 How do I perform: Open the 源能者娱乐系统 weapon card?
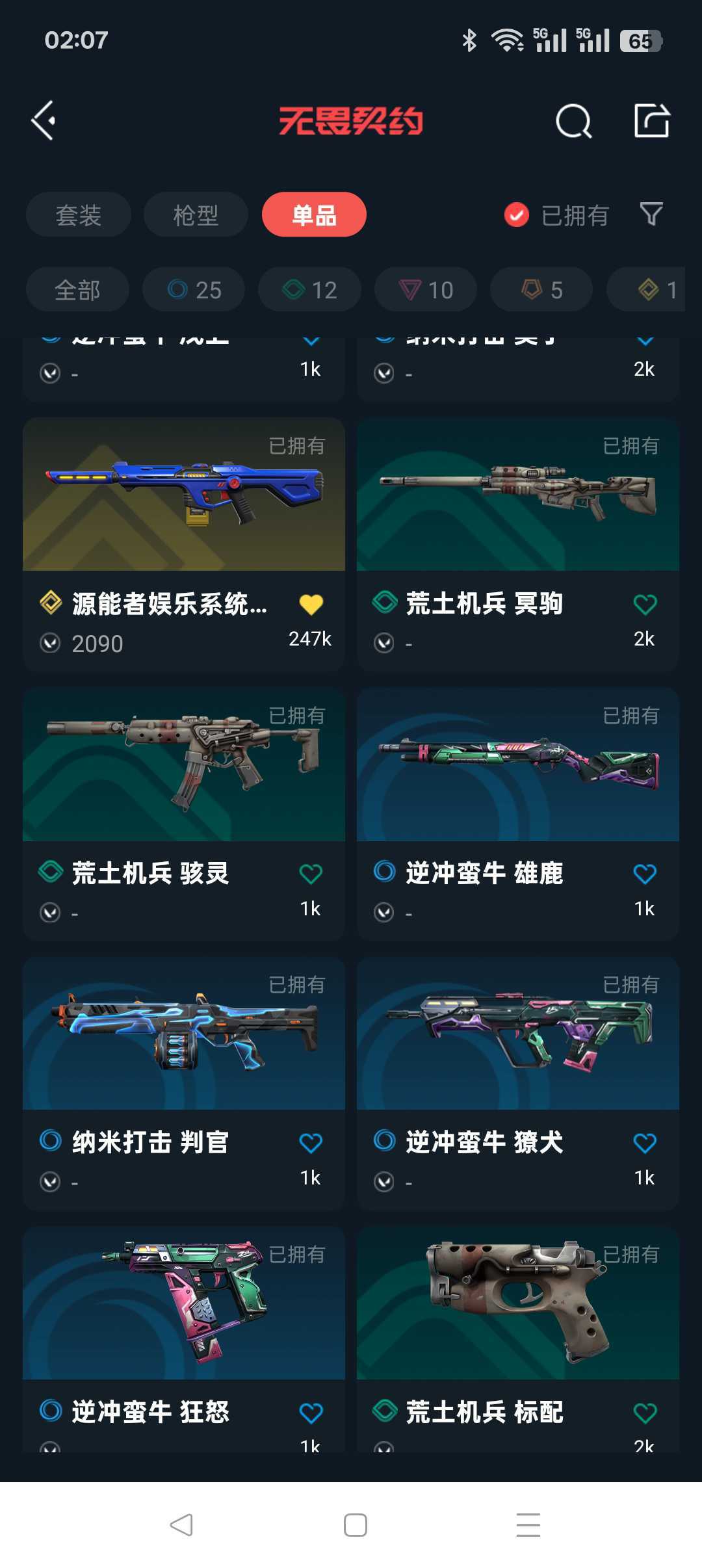[184, 544]
